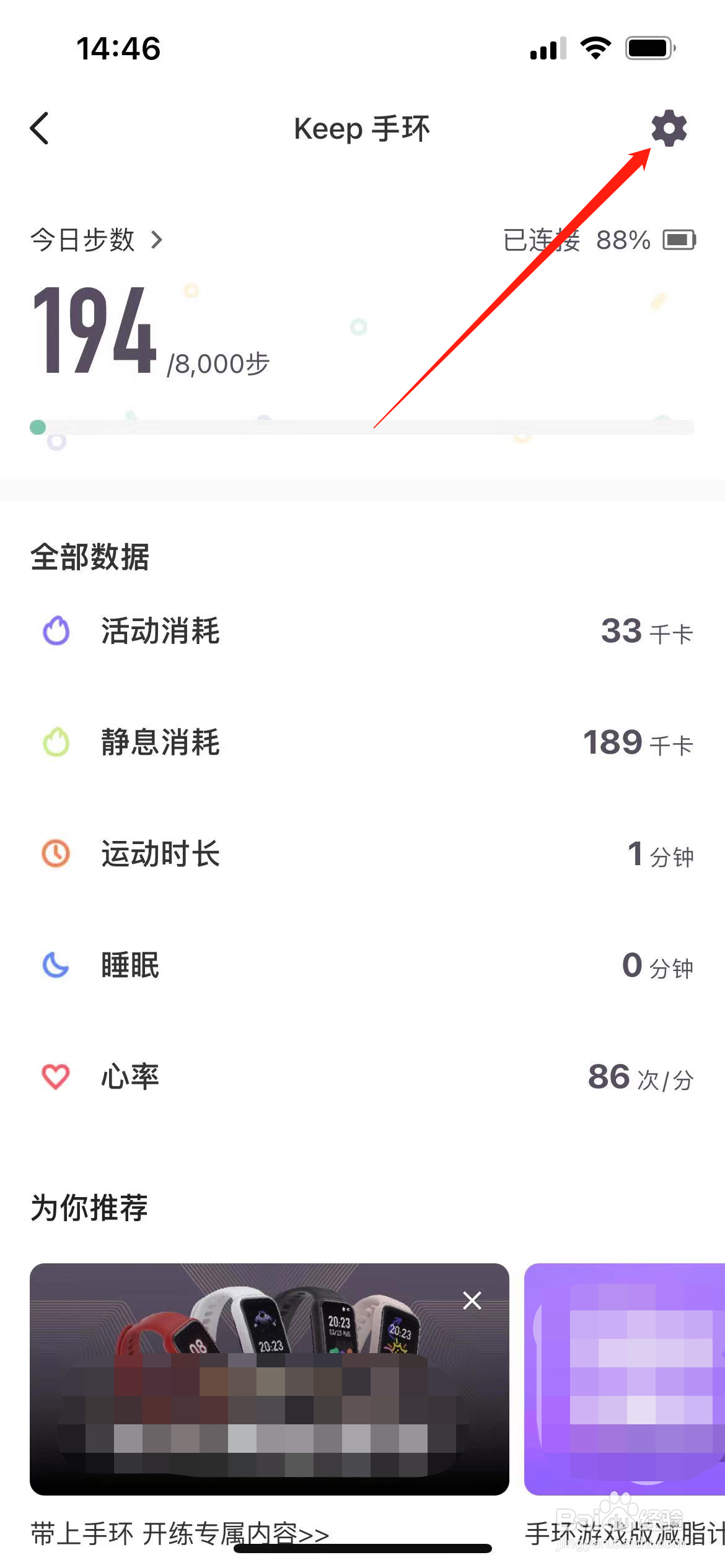Open 今日步数 via its chevron
This screenshot has width=725, height=1568.
158,240
